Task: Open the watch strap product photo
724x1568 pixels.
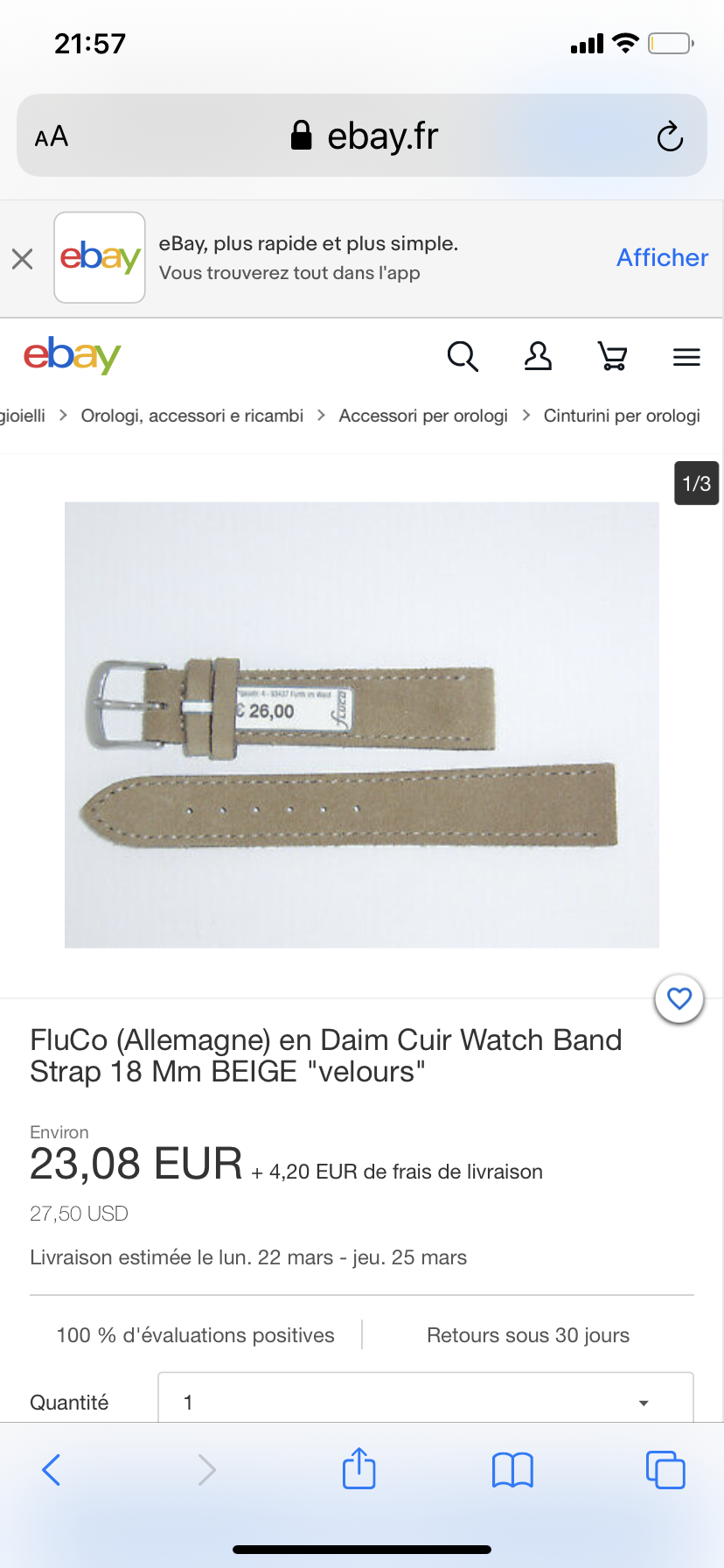Action: click(x=361, y=724)
